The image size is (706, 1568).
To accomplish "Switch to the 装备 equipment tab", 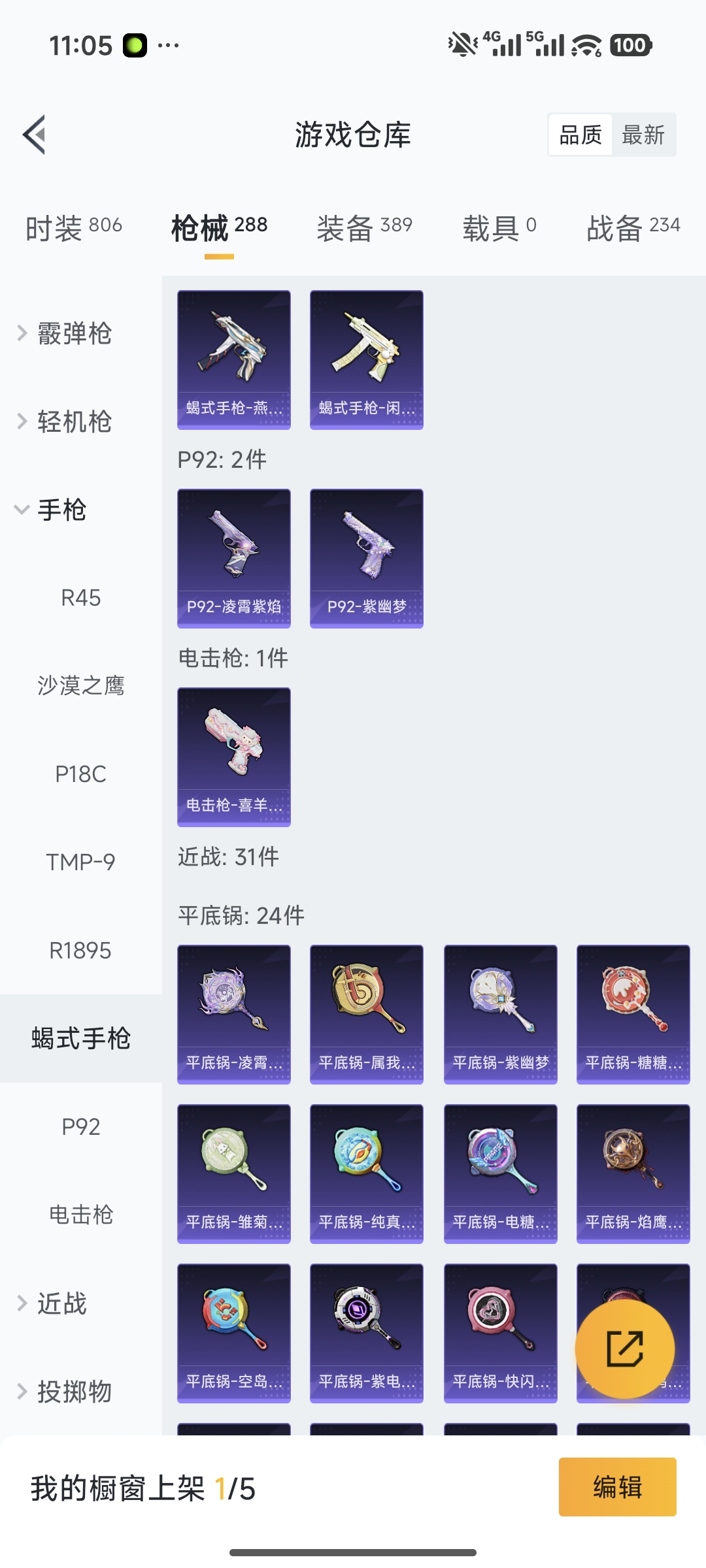I will pyautogui.click(x=363, y=227).
